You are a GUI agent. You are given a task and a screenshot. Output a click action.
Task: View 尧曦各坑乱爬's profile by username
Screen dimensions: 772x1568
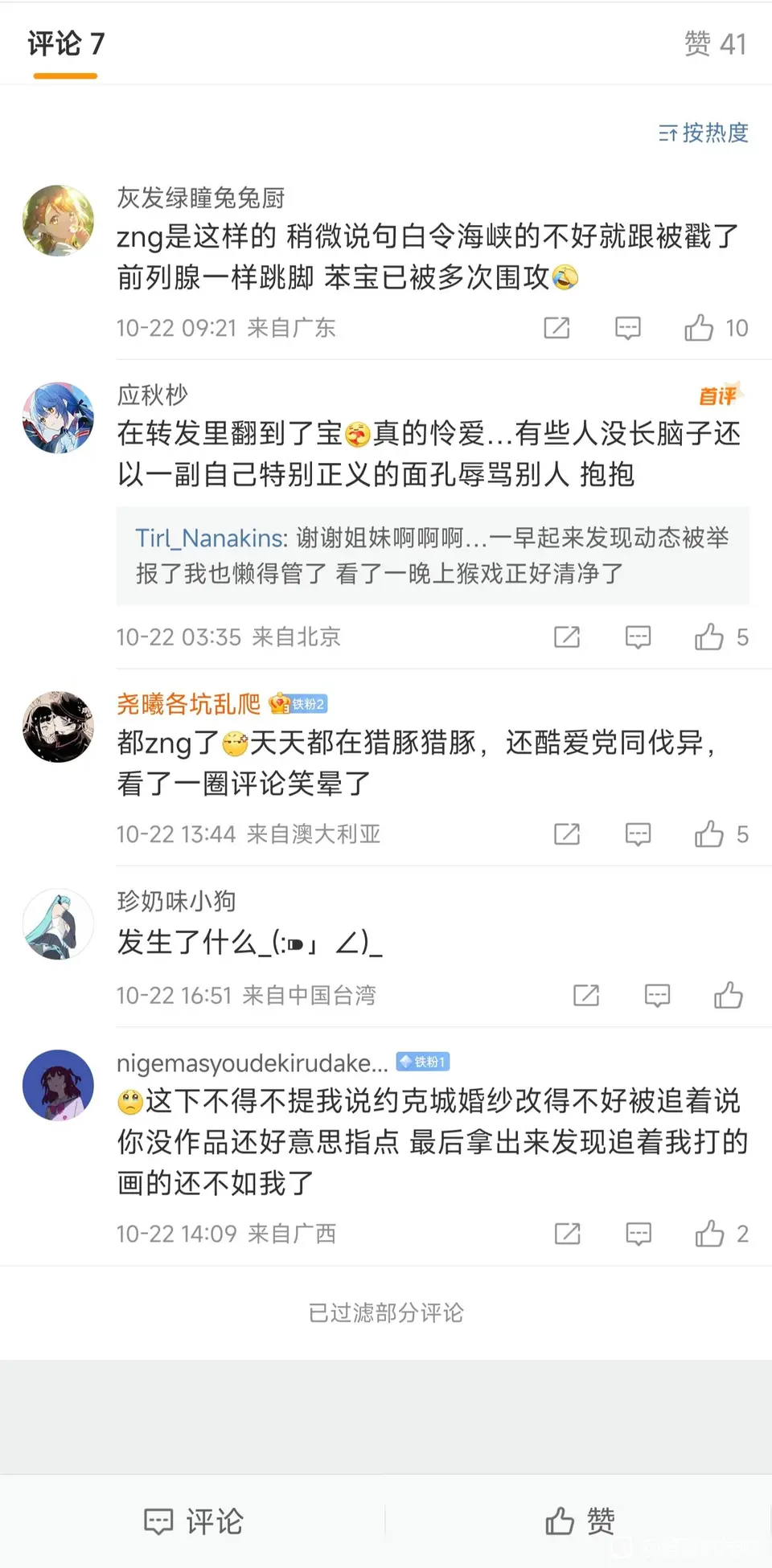point(188,704)
